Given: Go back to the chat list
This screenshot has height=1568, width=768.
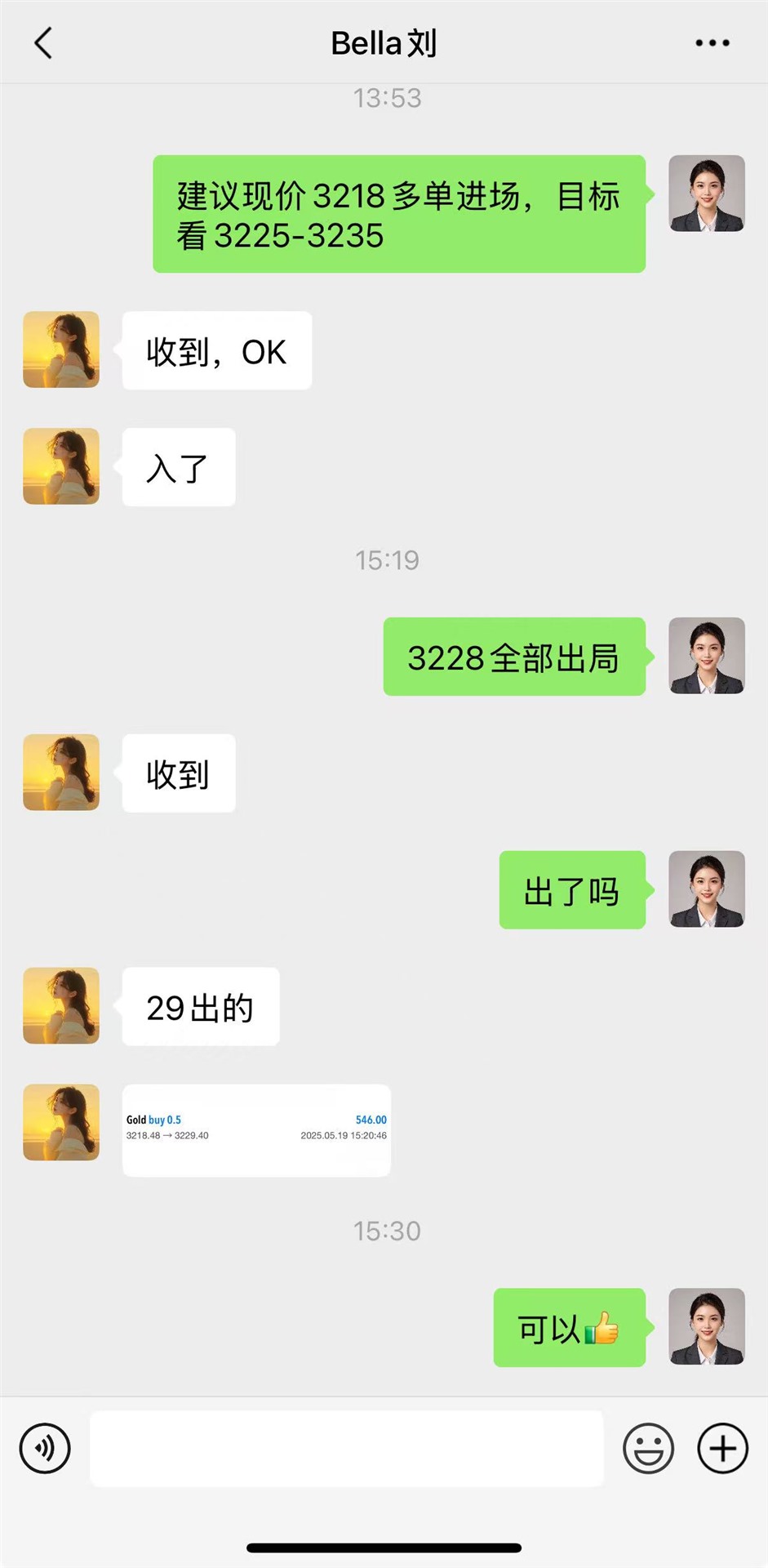Looking at the screenshot, I should point(43,43).
